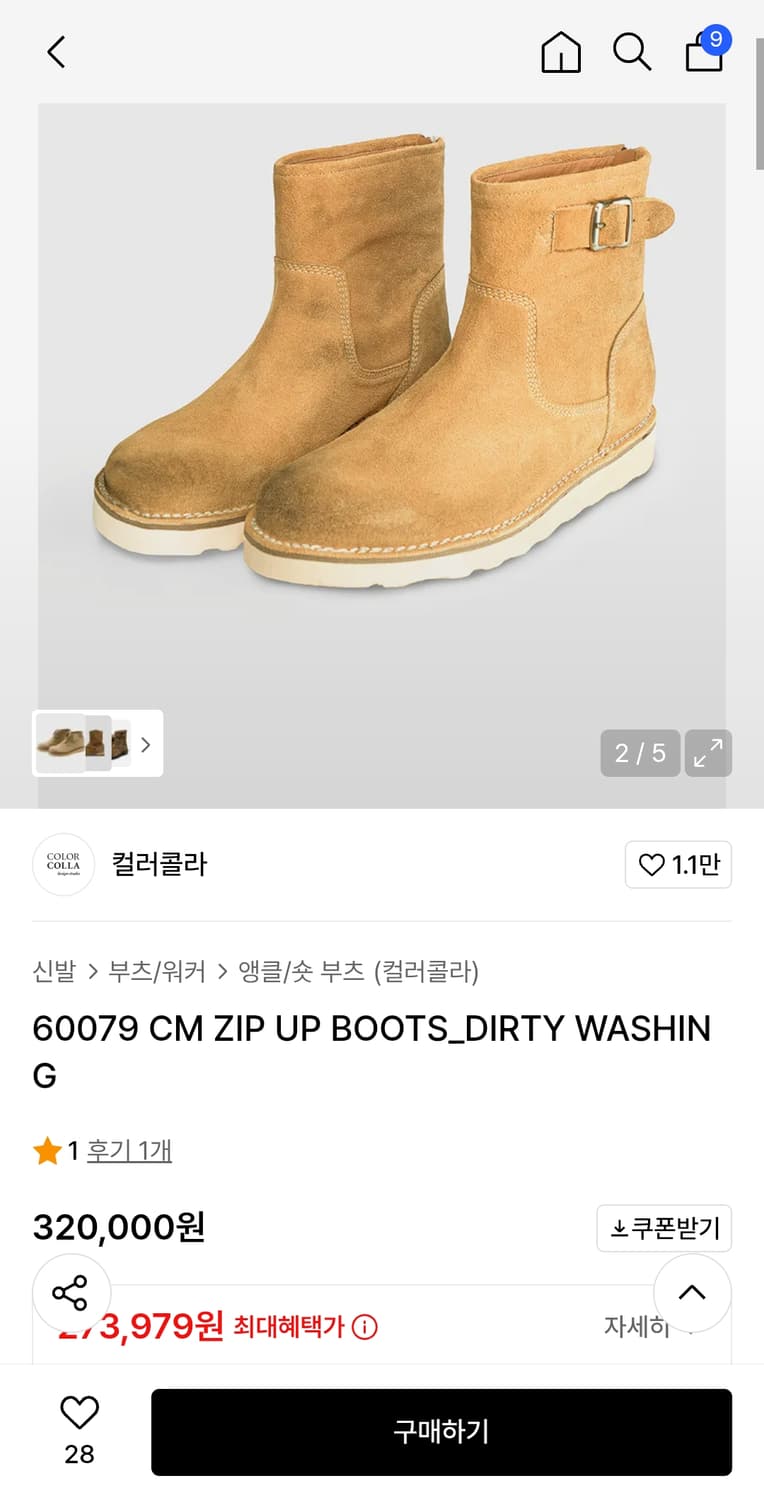Download coupon with 쿠폰받기 button
Screen dimensions: 764x1500
664,1228
